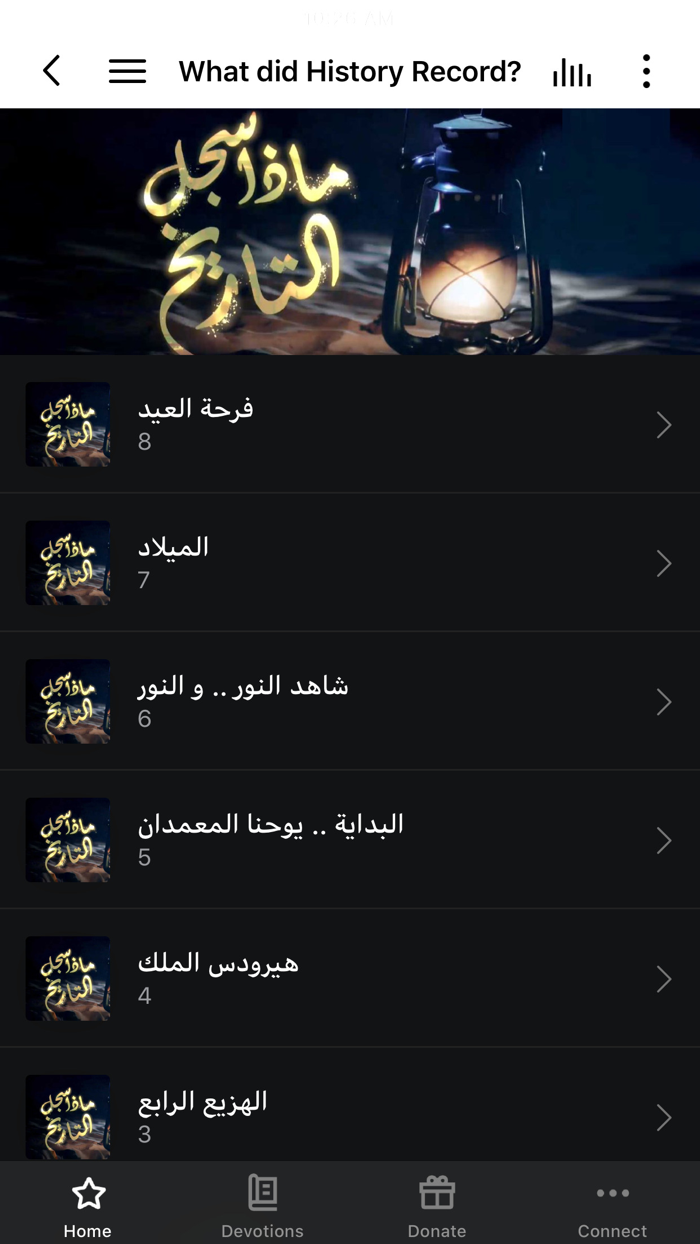The width and height of the screenshot is (700, 1244).
Task: Go back using the top-left arrow
Action: (x=52, y=71)
